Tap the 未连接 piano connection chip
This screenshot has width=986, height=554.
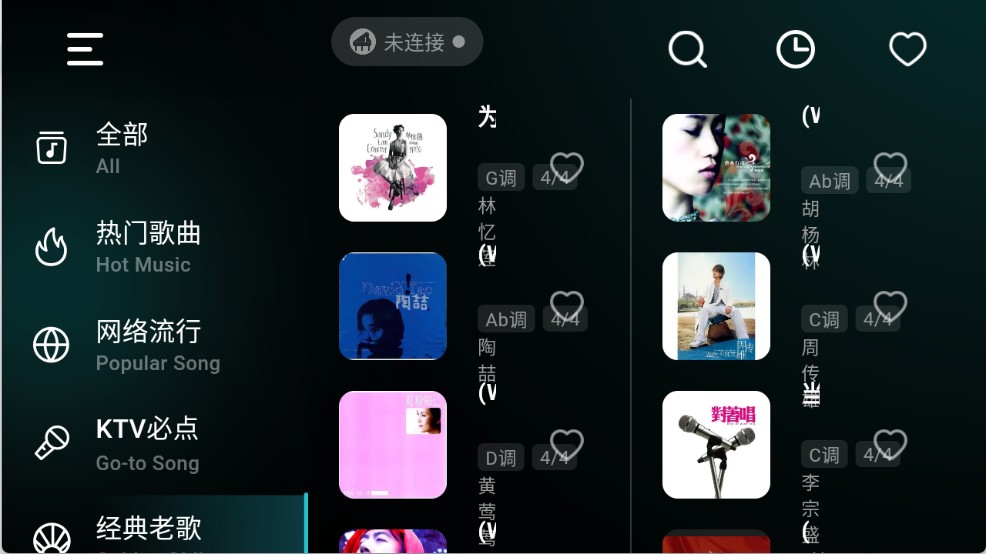tap(407, 42)
